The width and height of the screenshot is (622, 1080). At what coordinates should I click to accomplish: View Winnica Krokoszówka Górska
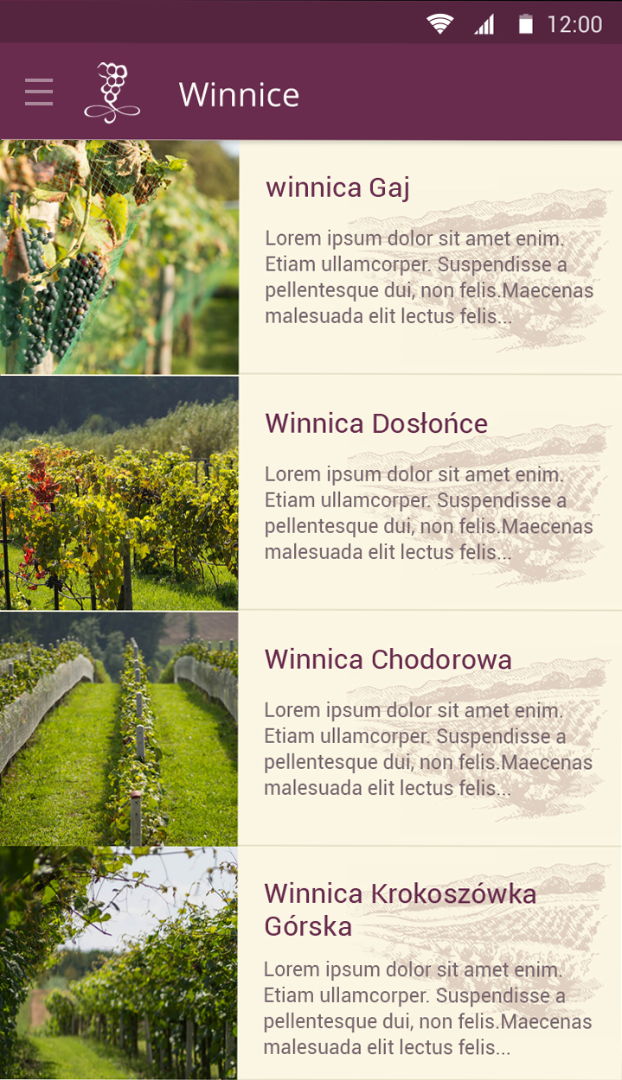tap(400, 909)
